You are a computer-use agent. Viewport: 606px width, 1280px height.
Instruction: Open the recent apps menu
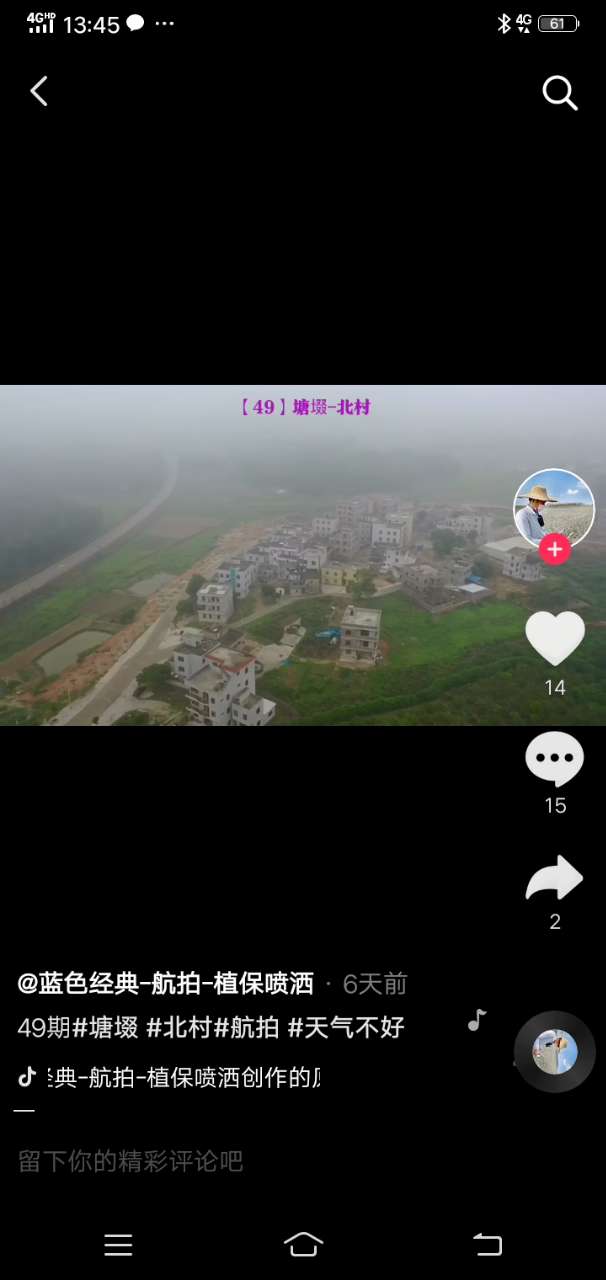pos(118,1244)
